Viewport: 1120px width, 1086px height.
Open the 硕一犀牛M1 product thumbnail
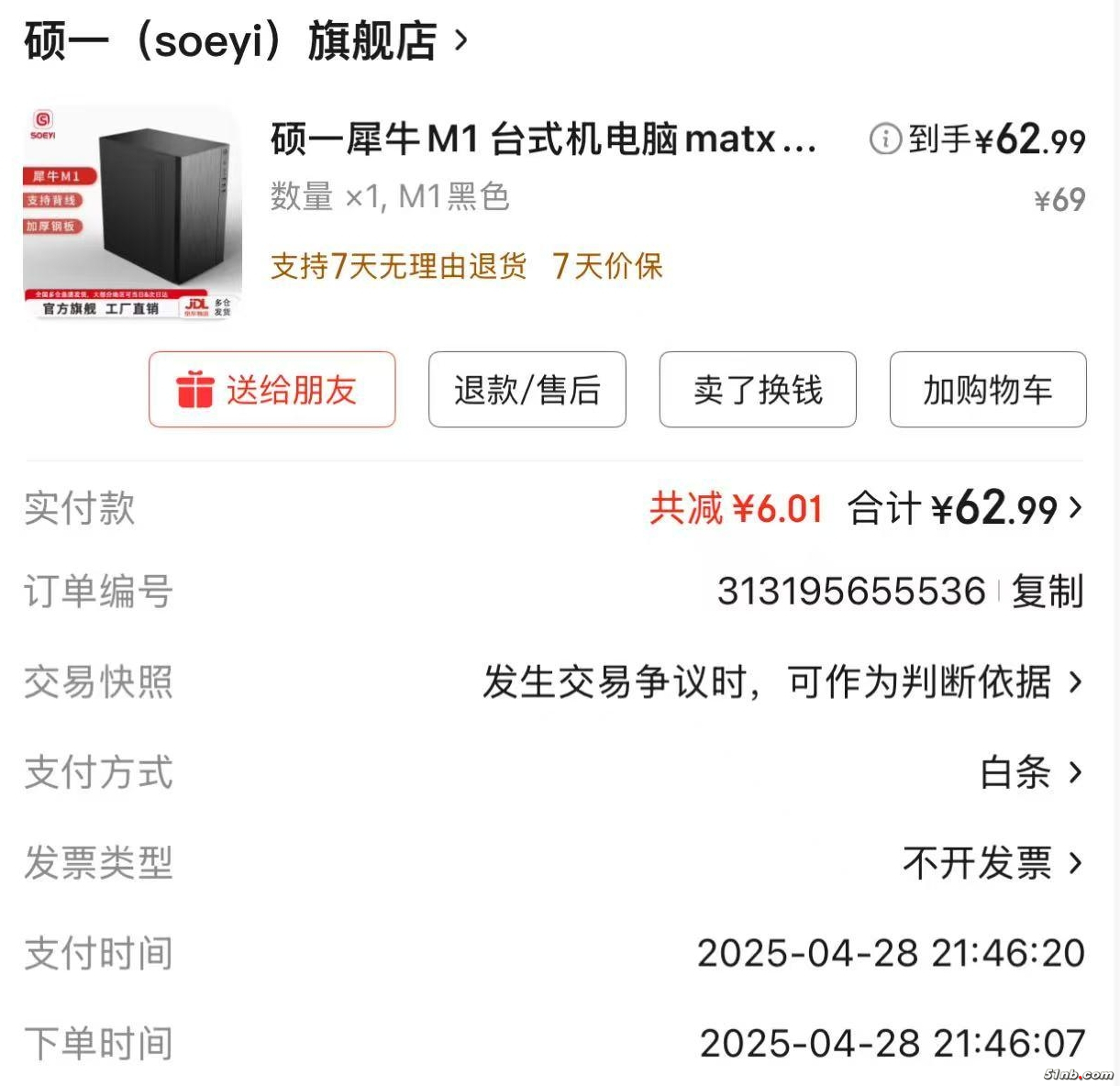[132, 214]
